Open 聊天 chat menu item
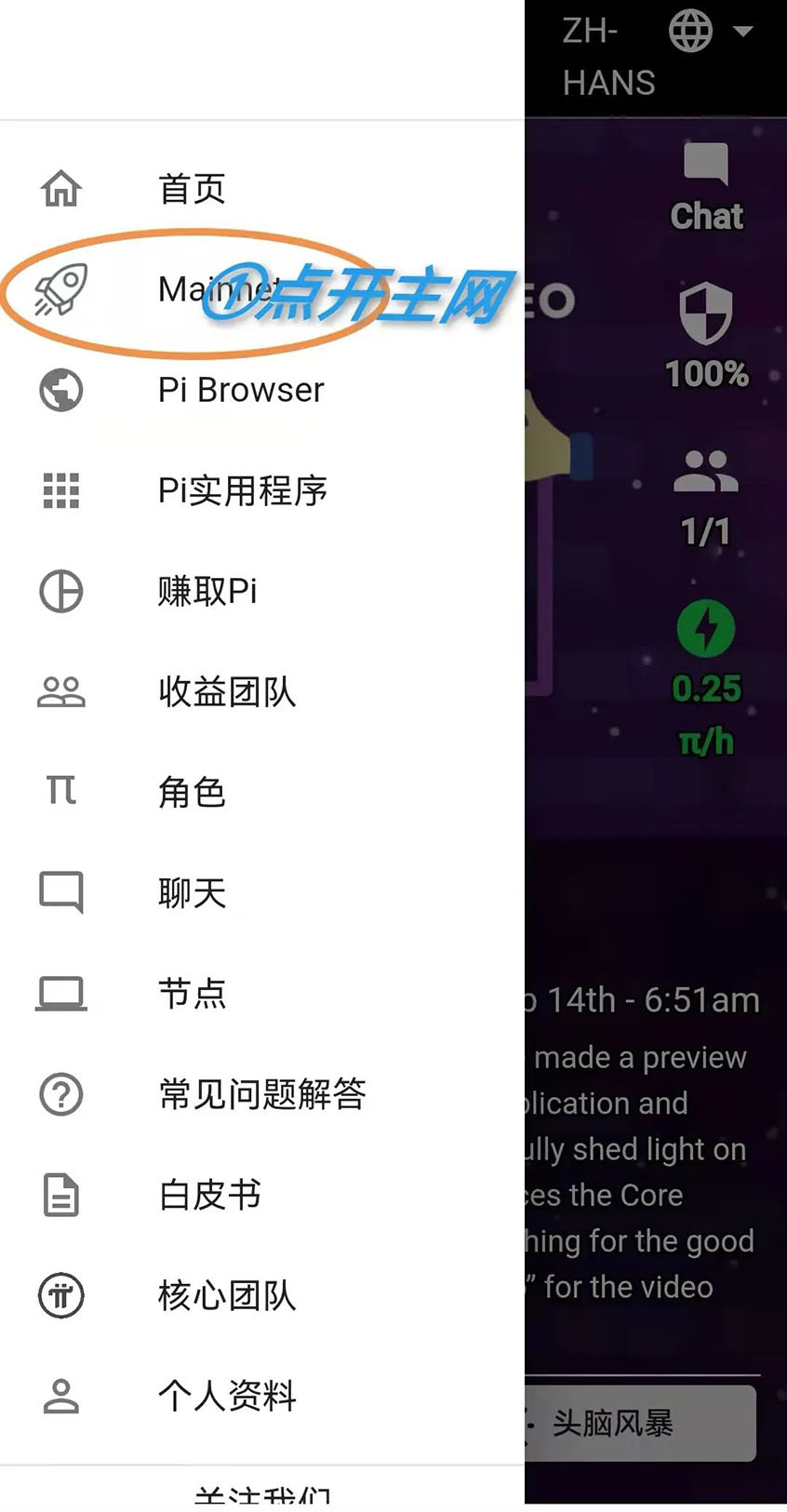This screenshot has width=787, height=1512. pyautogui.click(x=191, y=892)
